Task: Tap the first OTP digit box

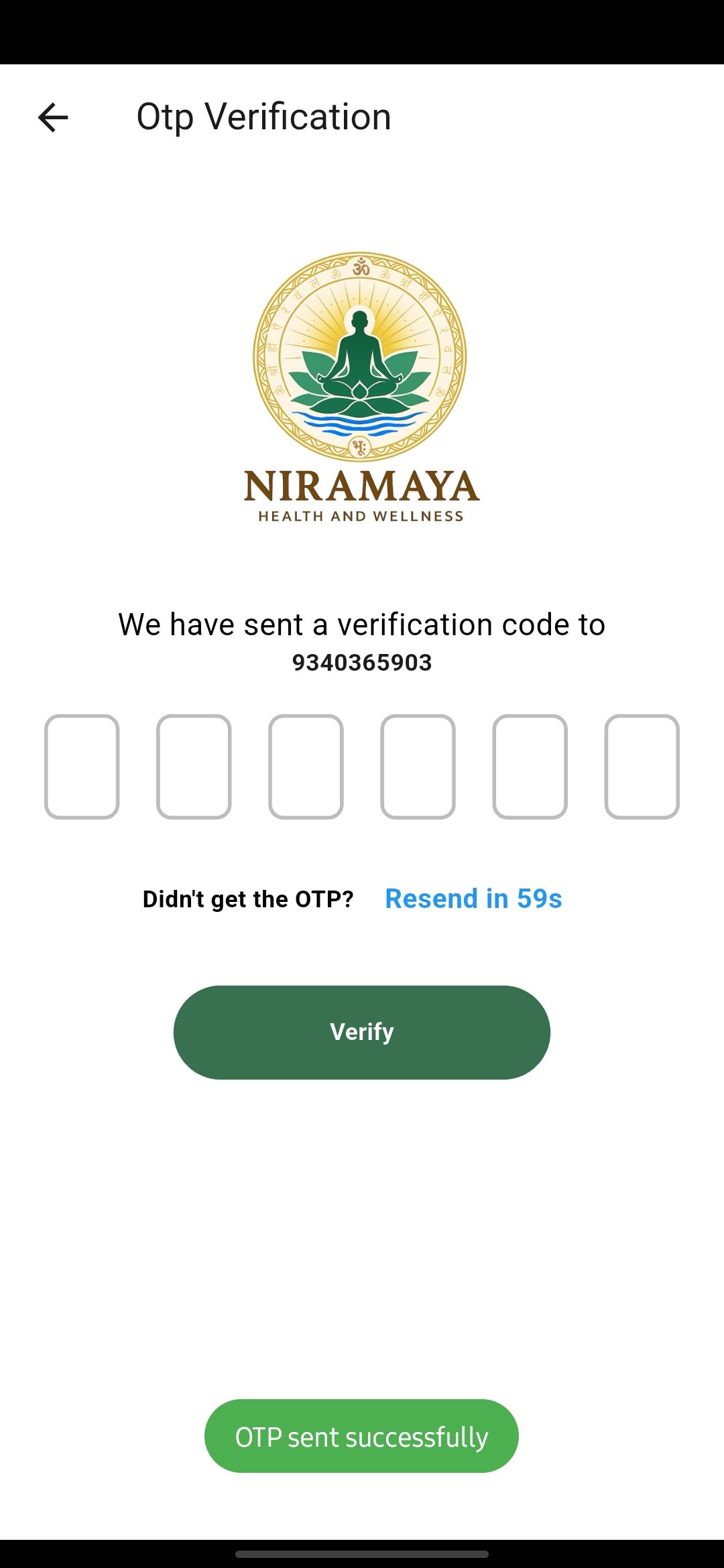Action: 82,767
